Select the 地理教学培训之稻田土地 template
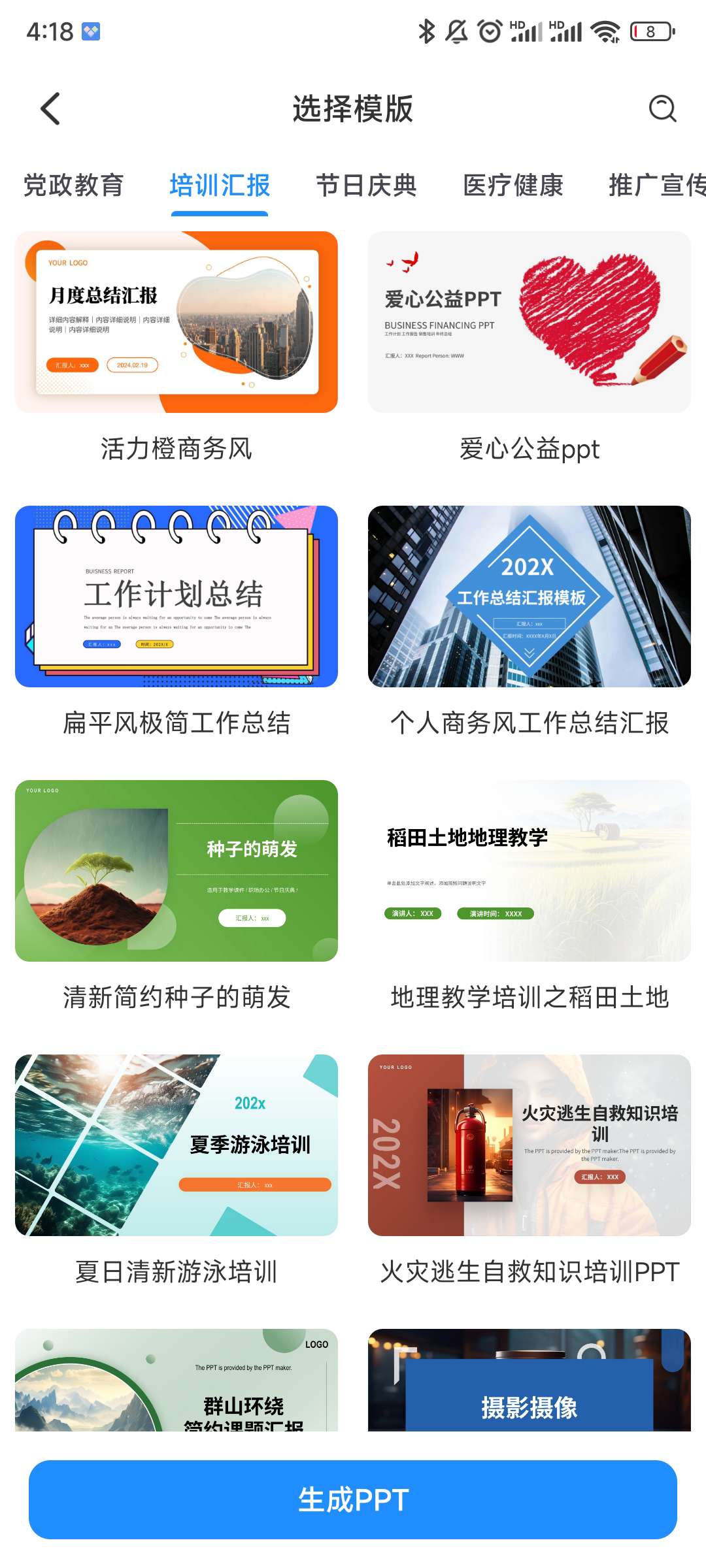Image resolution: width=706 pixels, height=1568 pixels. [529, 871]
